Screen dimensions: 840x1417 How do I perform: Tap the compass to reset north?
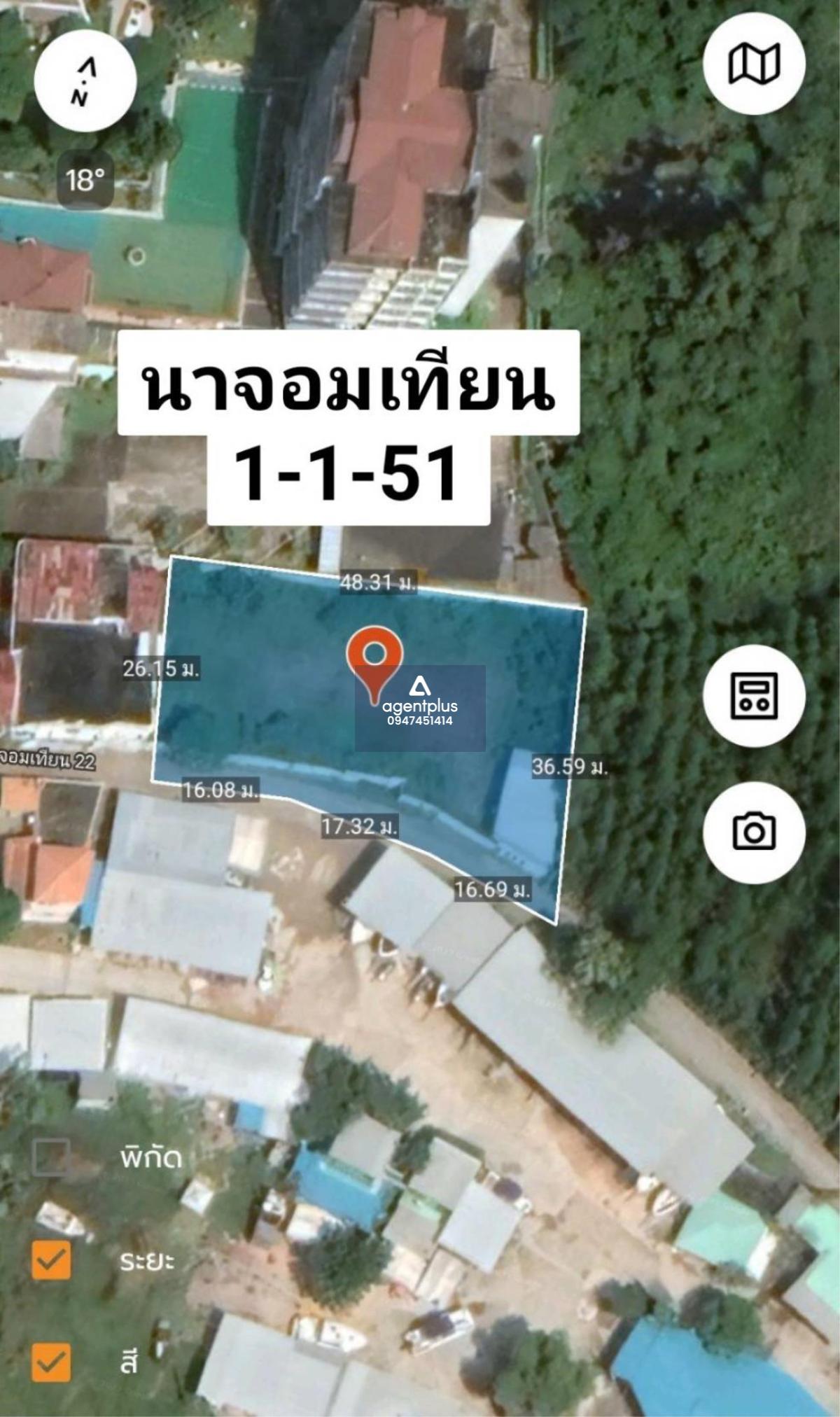85,80
